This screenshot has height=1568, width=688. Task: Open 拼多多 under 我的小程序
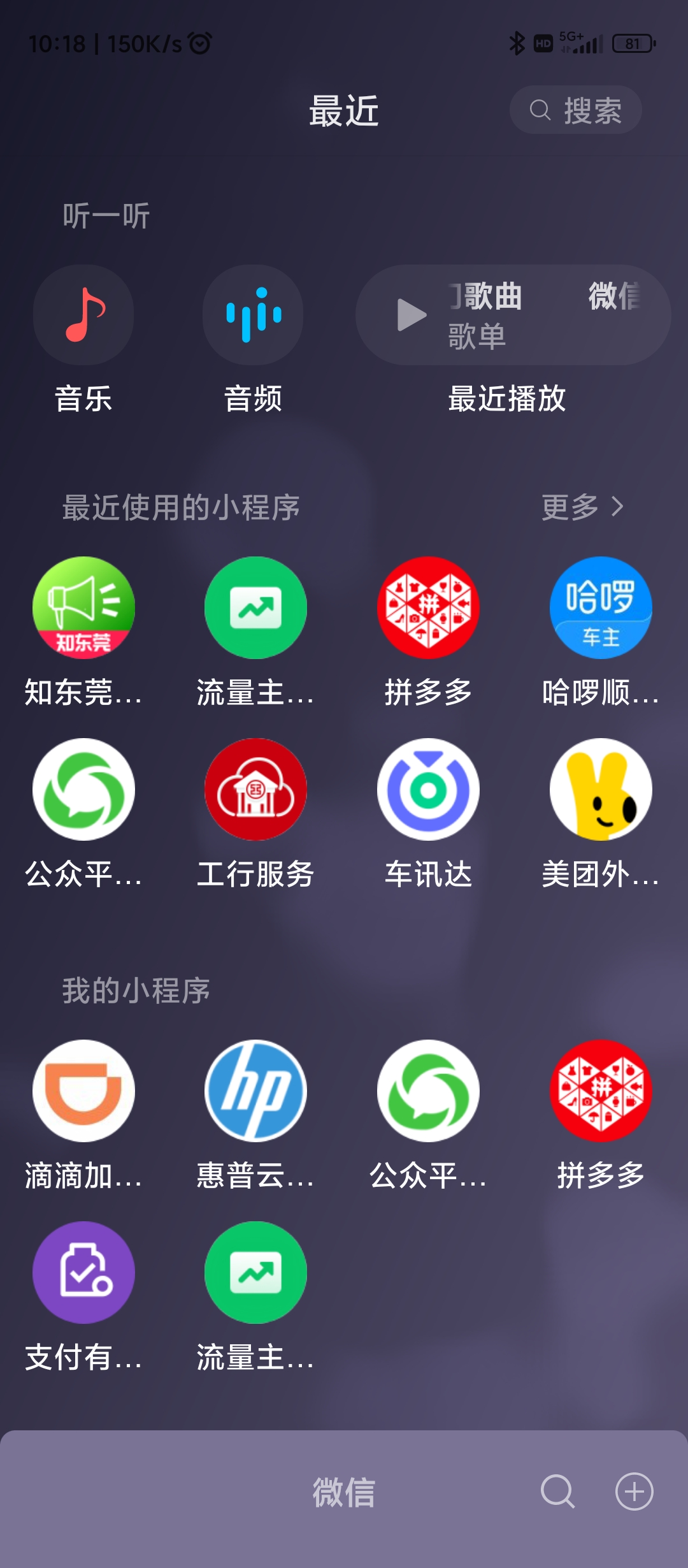coord(601,1091)
